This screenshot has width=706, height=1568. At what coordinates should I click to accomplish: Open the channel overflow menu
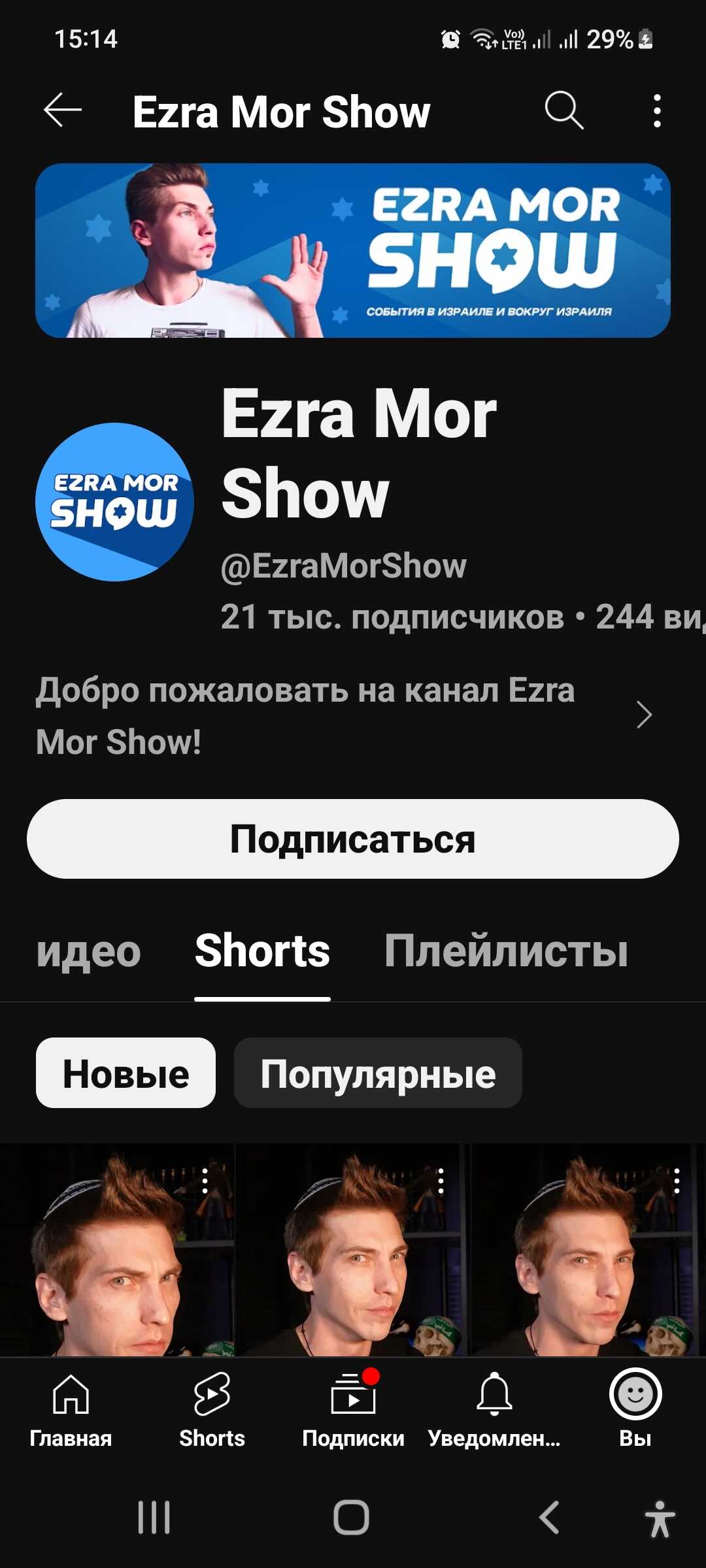coord(657,110)
